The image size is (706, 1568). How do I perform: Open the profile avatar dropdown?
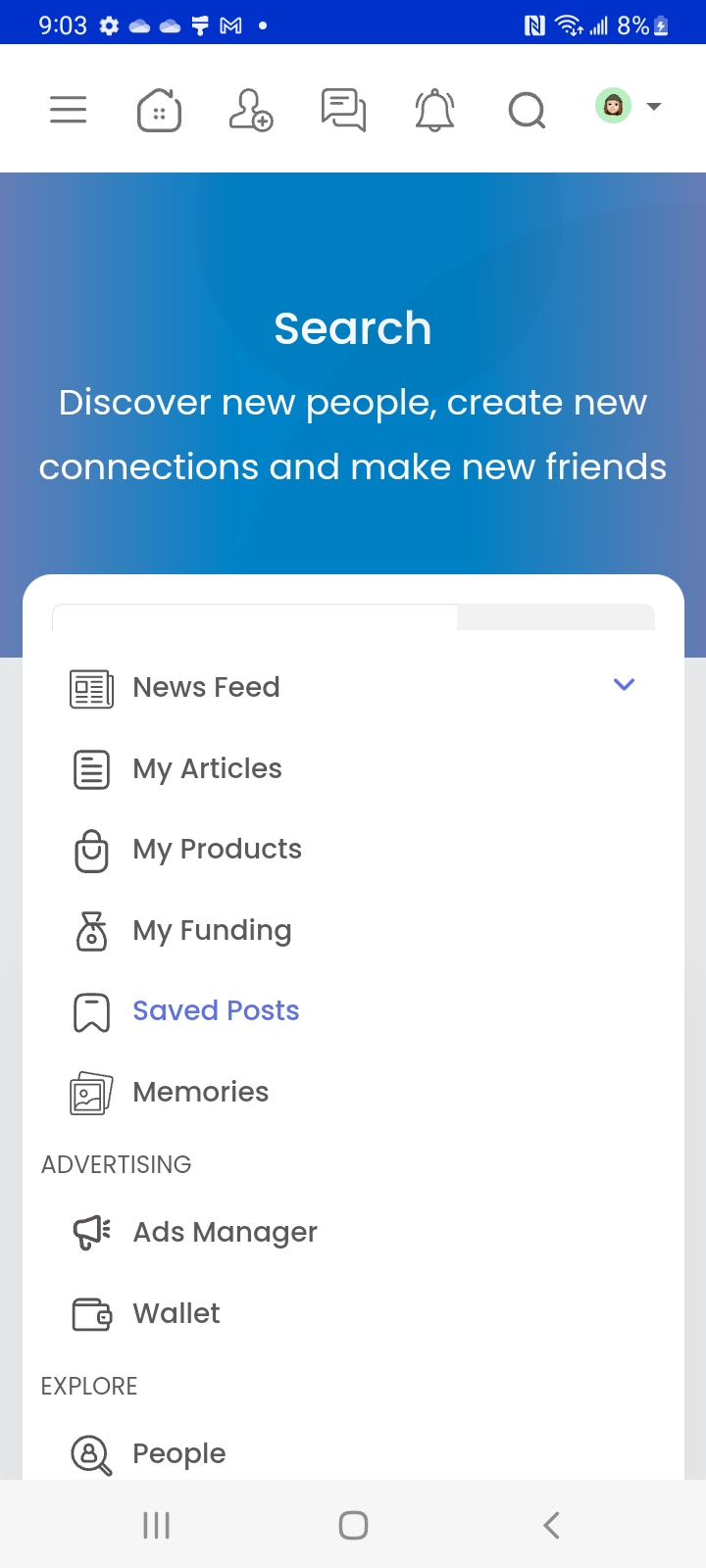(628, 106)
